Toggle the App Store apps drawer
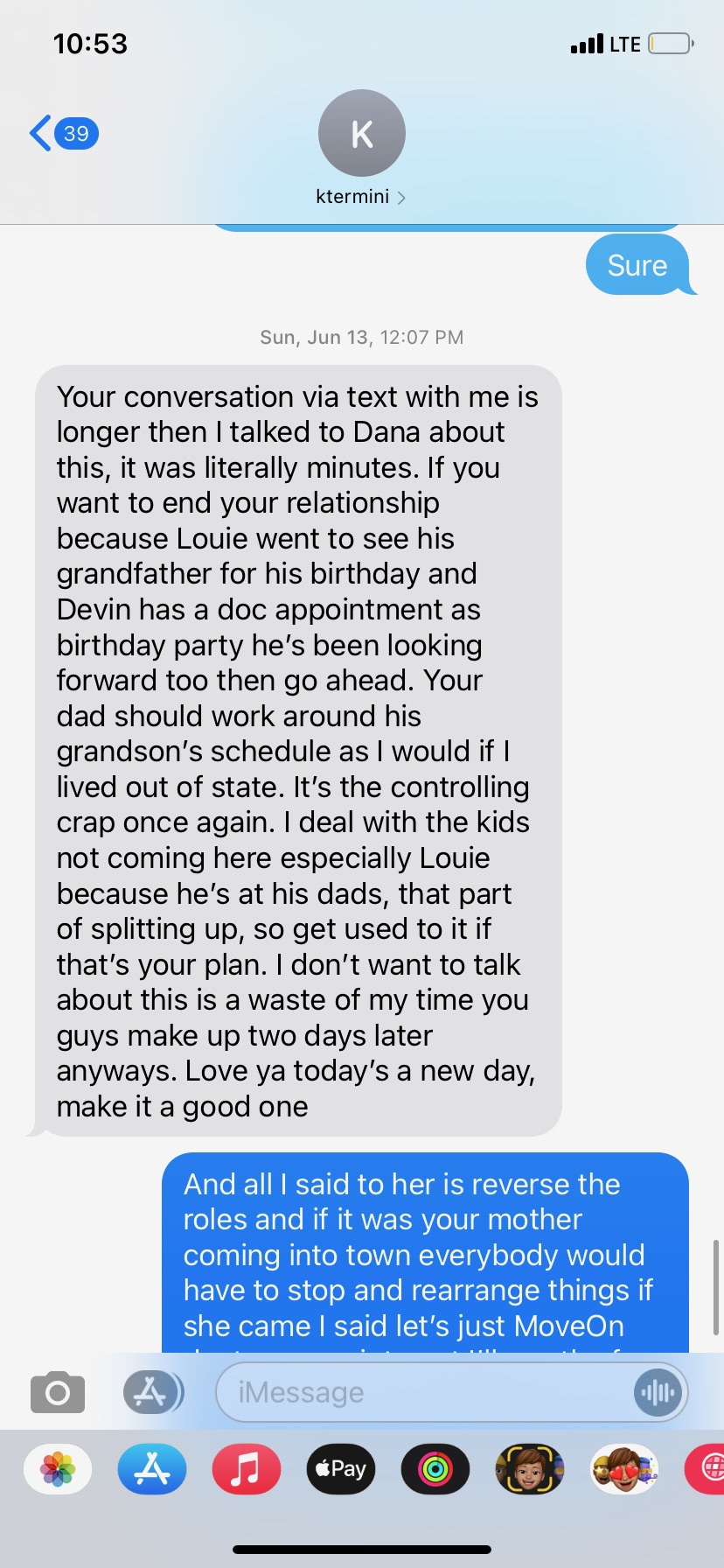 pos(152,1392)
